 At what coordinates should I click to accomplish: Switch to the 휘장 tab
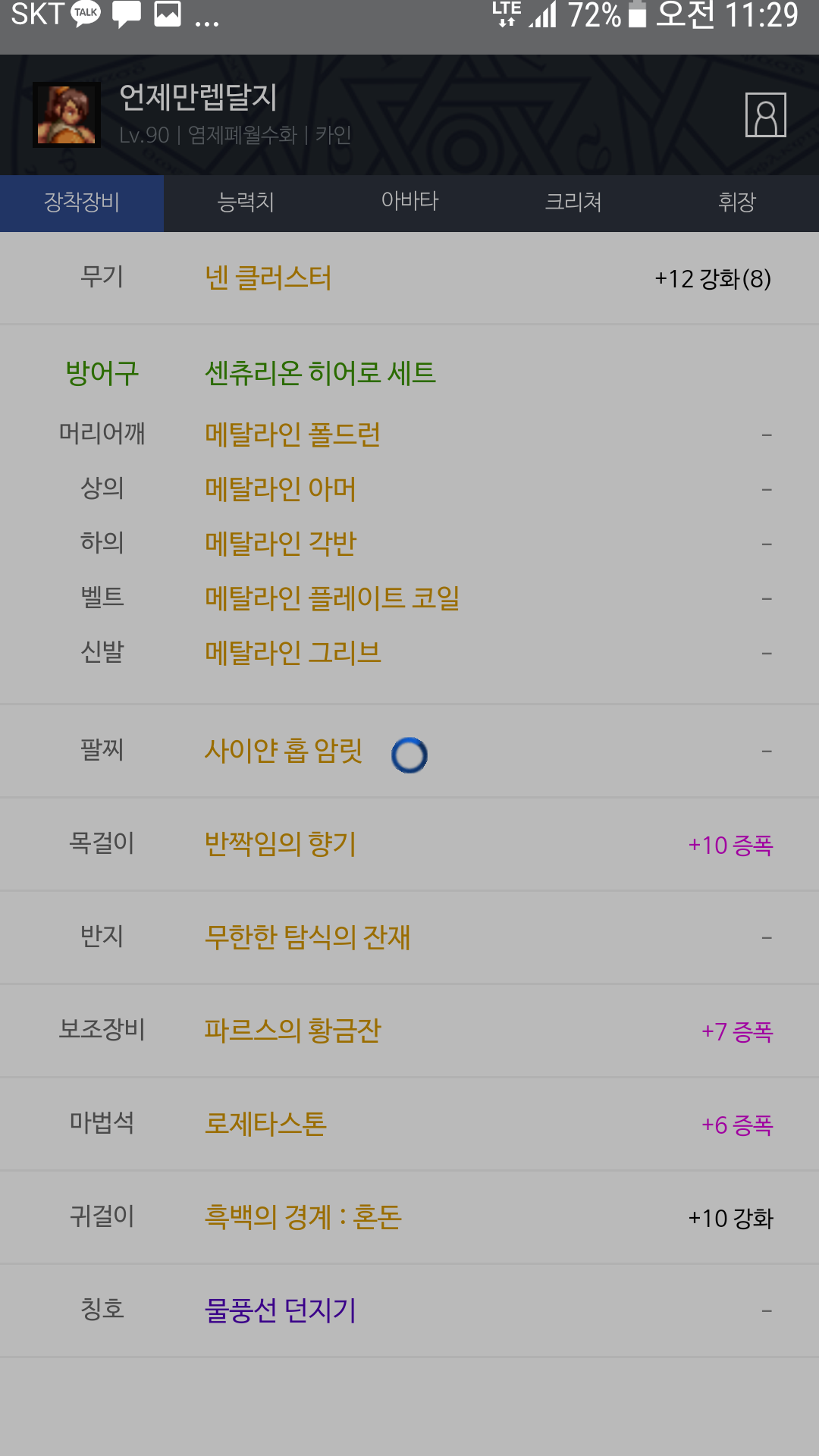[x=737, y=202]
